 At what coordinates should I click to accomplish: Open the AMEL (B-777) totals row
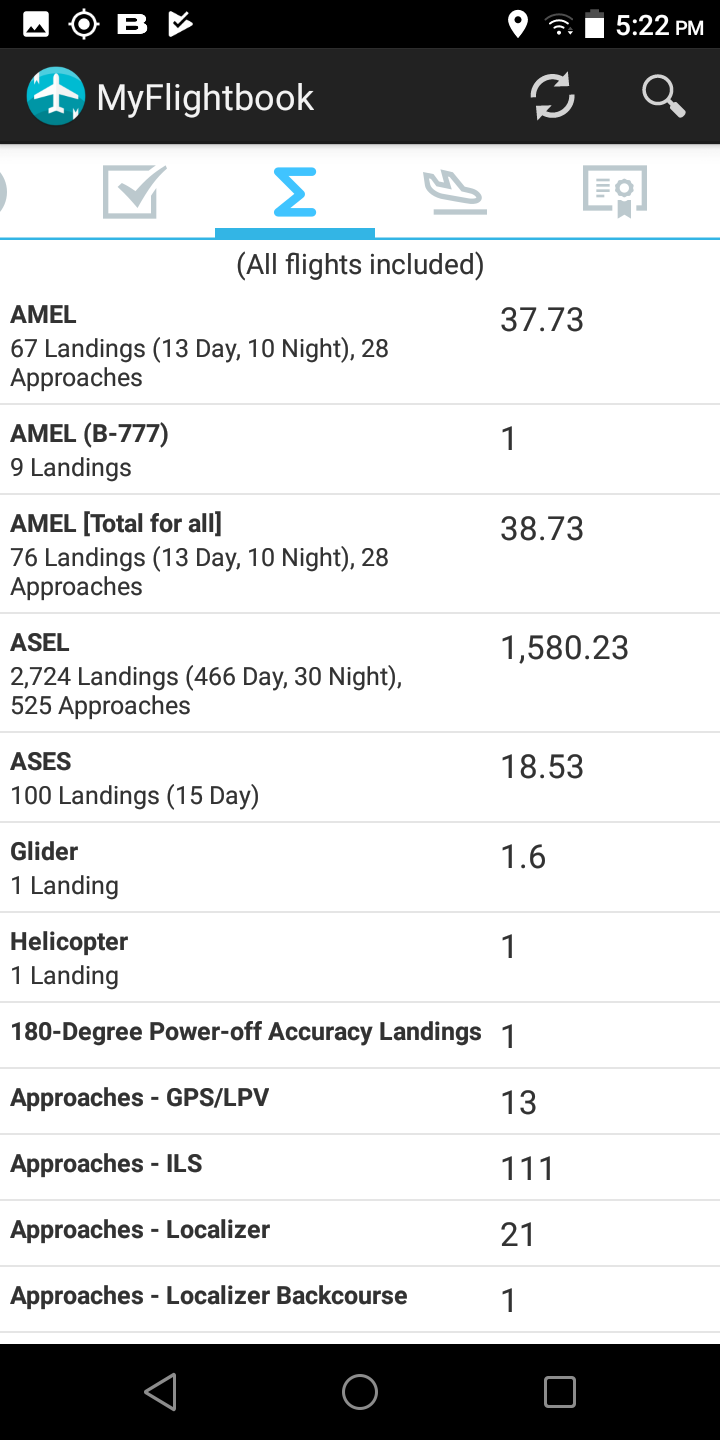(x=360, y=450)
